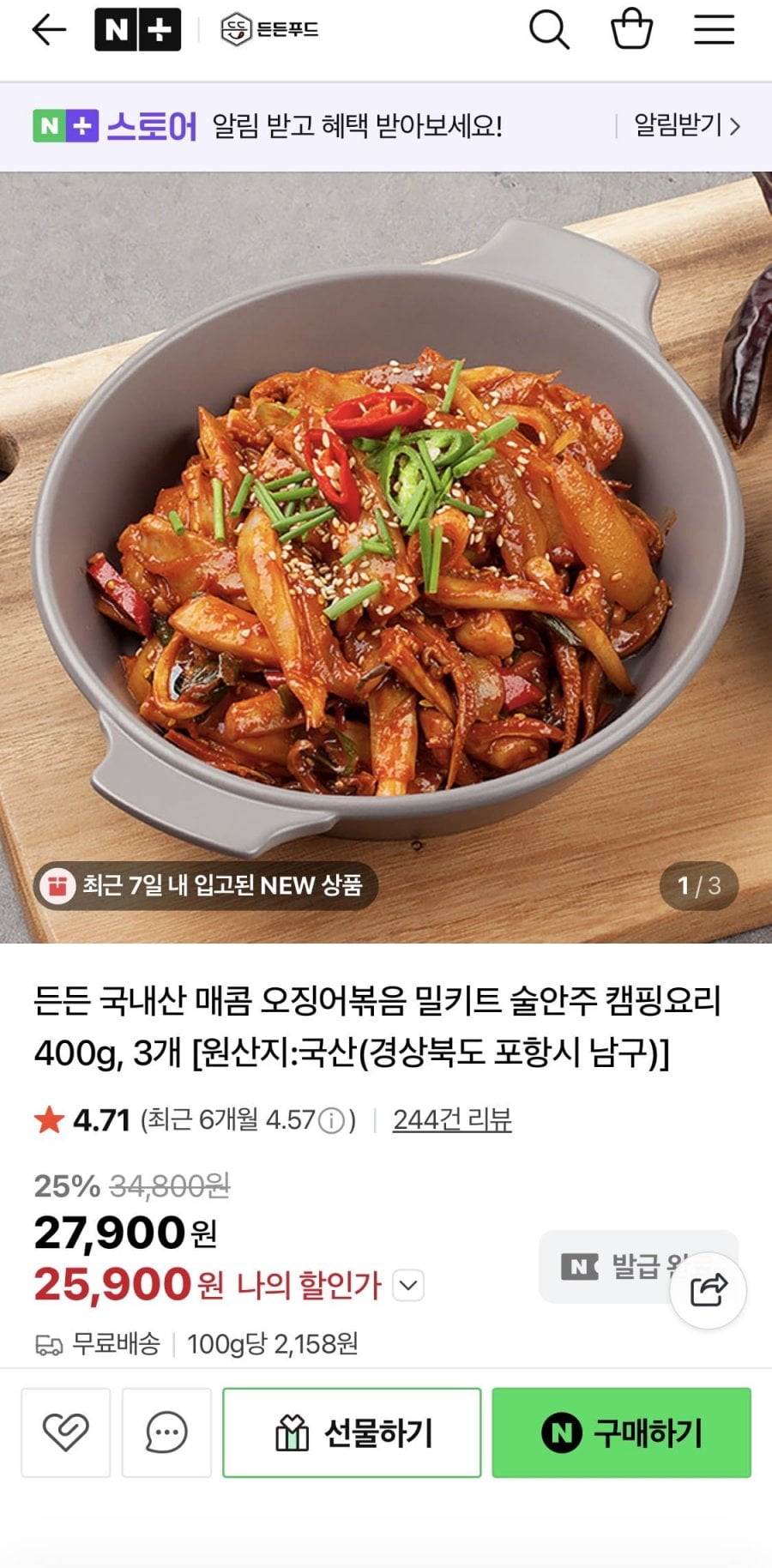Image resolution: width=772 pixels, height=1568 pixels.
Task: Show rating info for the last 6 months
Action: click(x=332, y=1120)
